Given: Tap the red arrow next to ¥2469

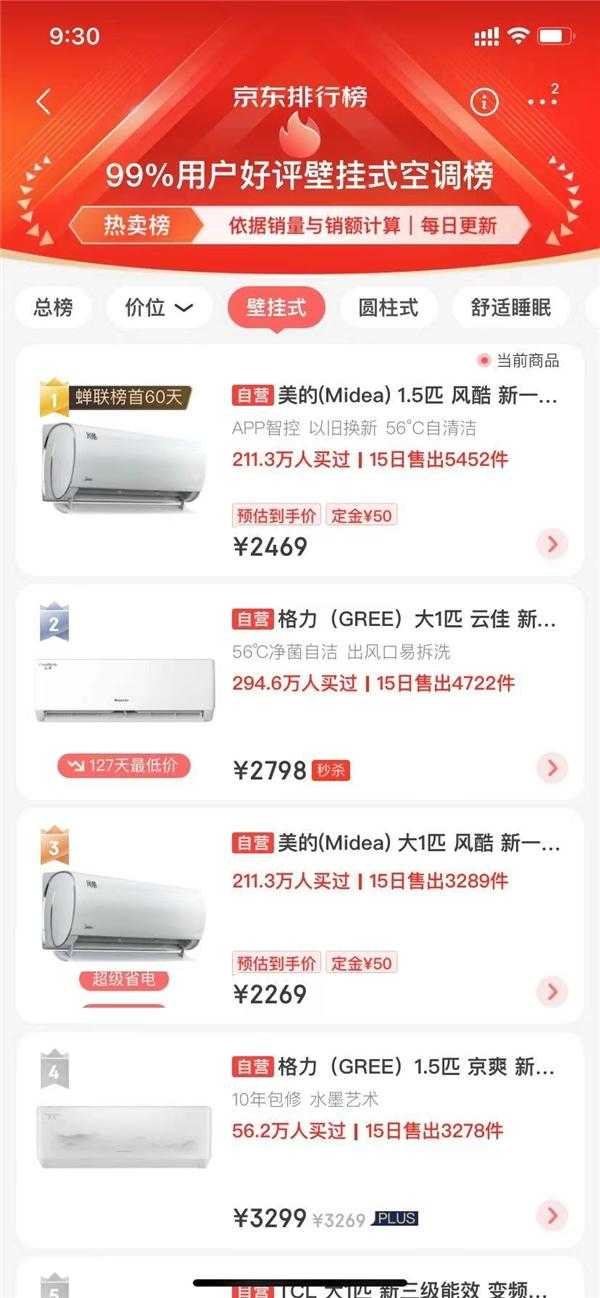Looking at the screenshot, I should click(x=552, y=544).
